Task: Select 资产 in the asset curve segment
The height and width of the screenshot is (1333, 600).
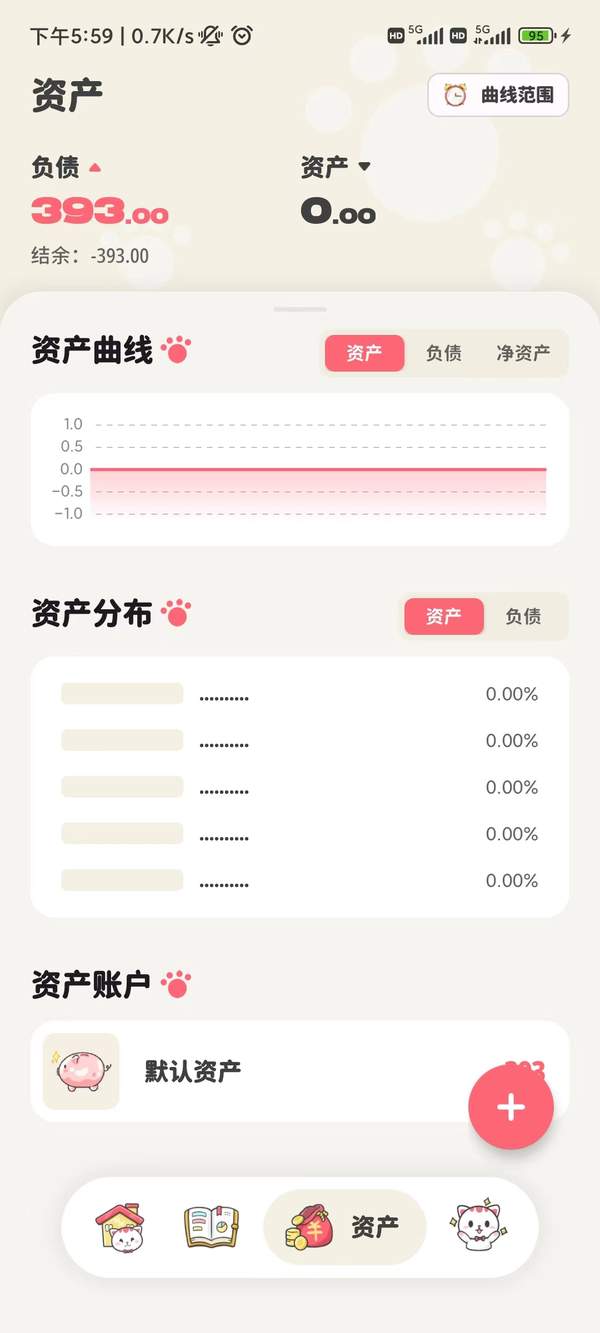Action: click(364, 353)
